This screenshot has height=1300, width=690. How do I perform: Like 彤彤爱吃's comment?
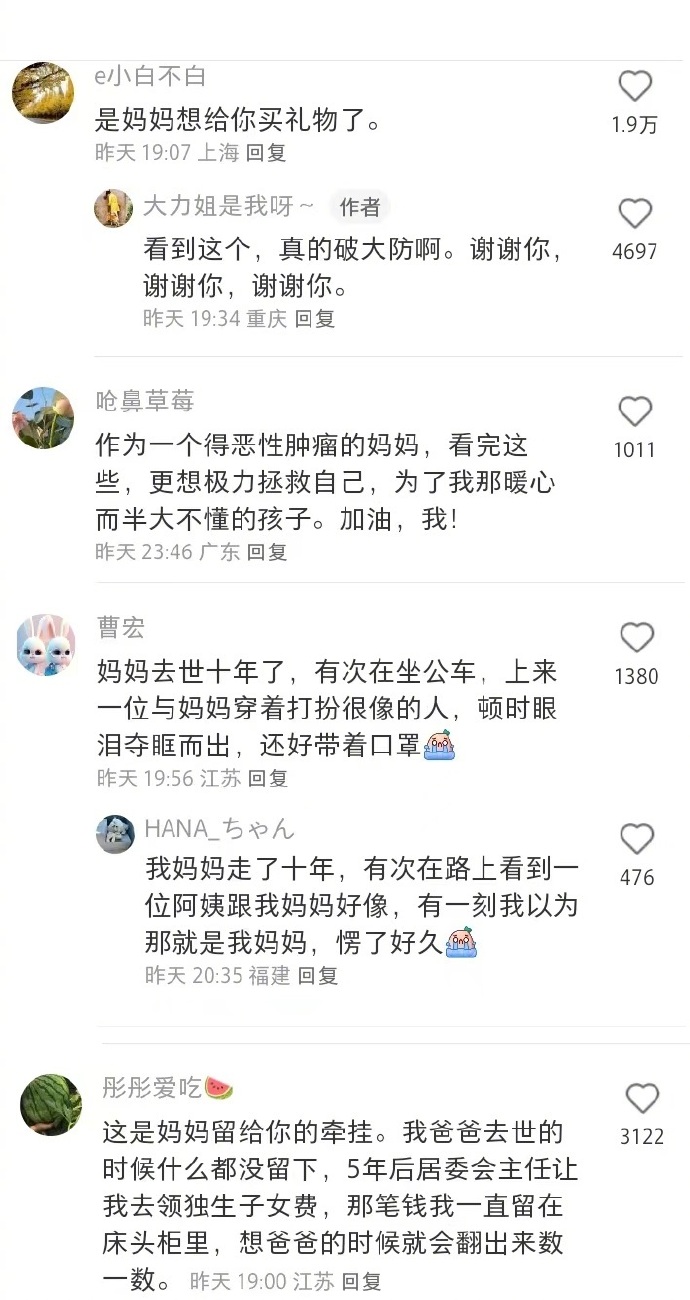click(x=642, y=1099)
